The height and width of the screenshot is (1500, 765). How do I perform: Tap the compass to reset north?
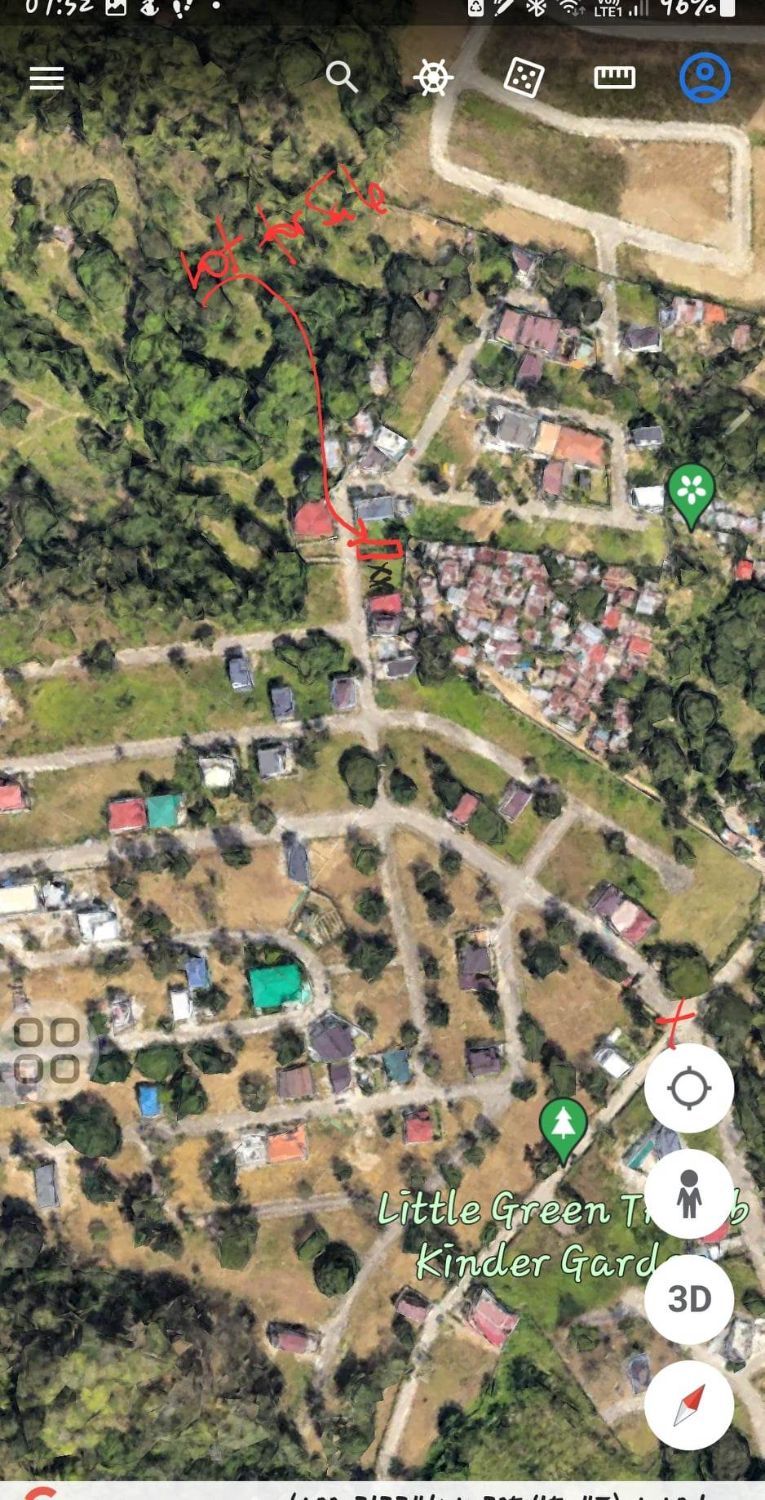pyautogui.click(x=689, y=1405)
